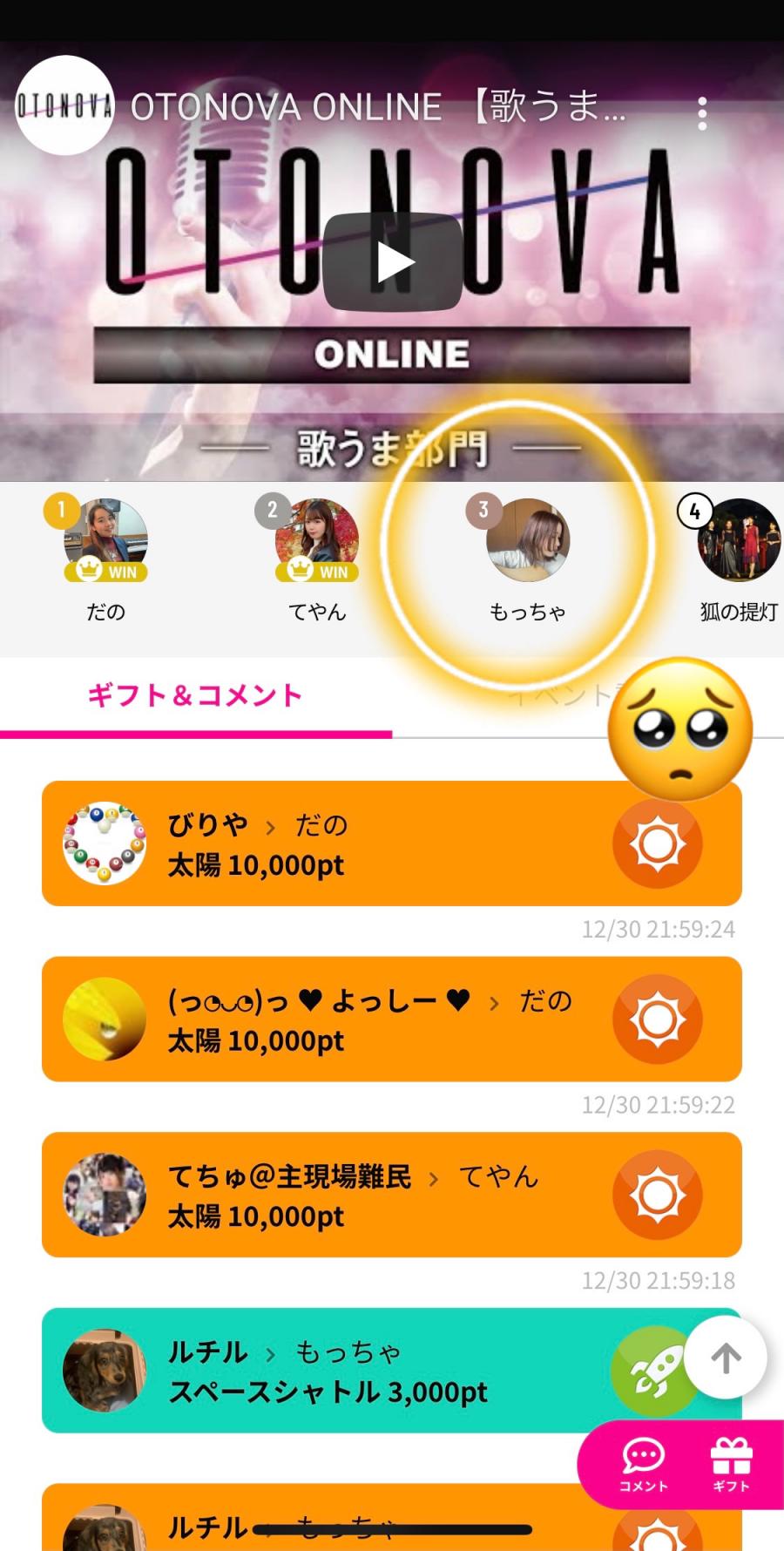Image resolution: width=784 pixels, height=1551 pixels.
Task: Switch to the ギフト&コメント tab
Action: click(x=195, y=695)
